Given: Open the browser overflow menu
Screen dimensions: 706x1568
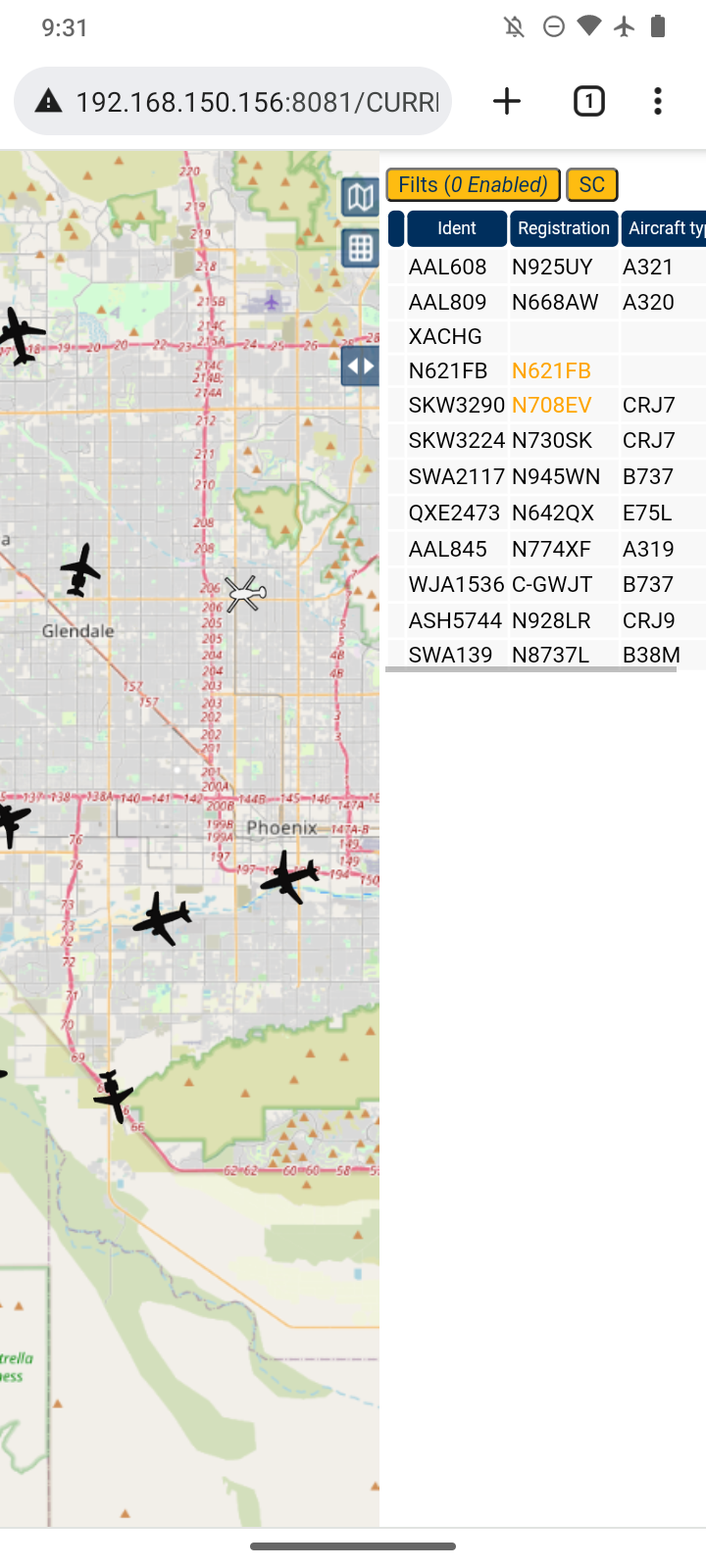Looking at the screenshot, I should coord(658,101).
